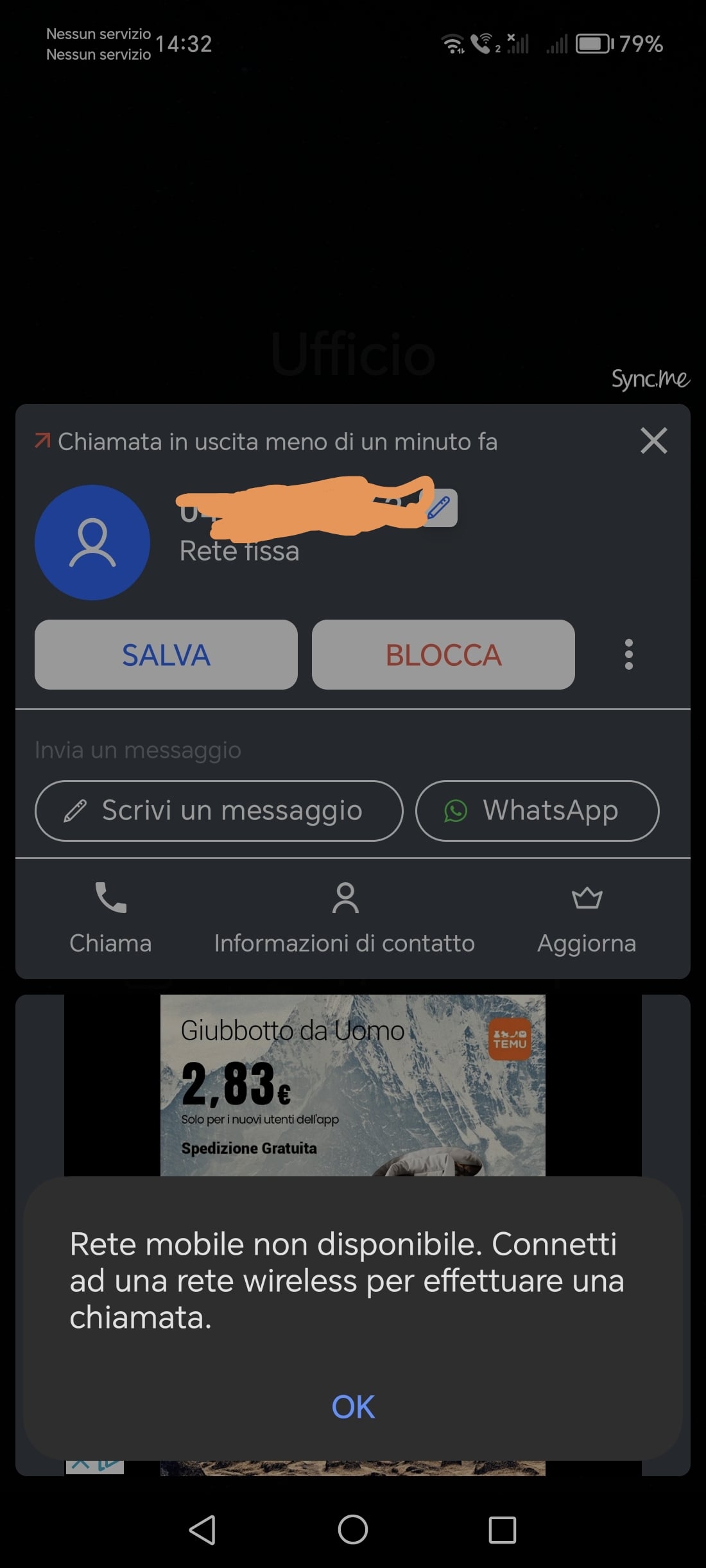Tap the blue contact avatar
Screen dimensions: 706x1568
tap(92, 543)
